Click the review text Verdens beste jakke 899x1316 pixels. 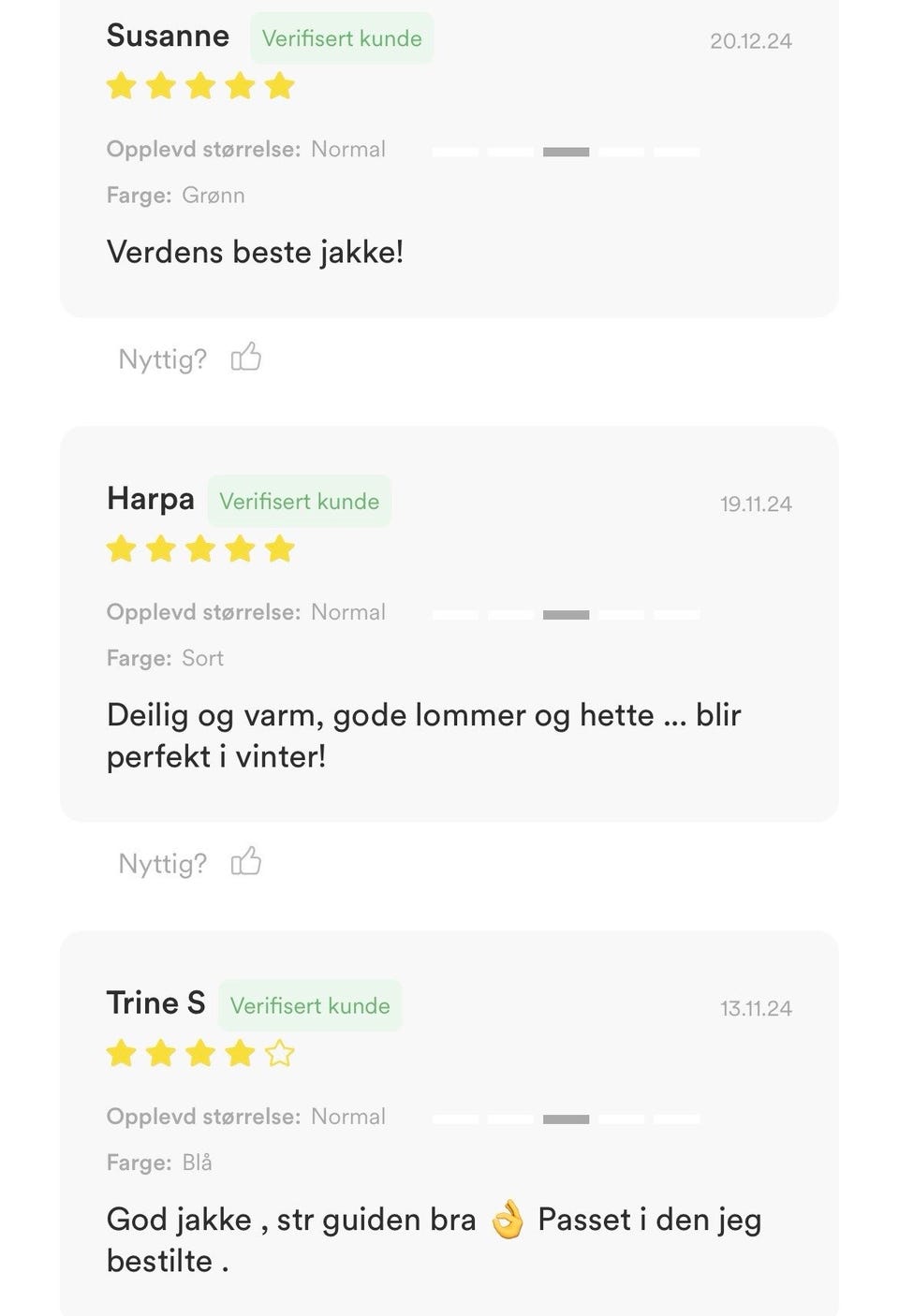(x=255, y=252)
